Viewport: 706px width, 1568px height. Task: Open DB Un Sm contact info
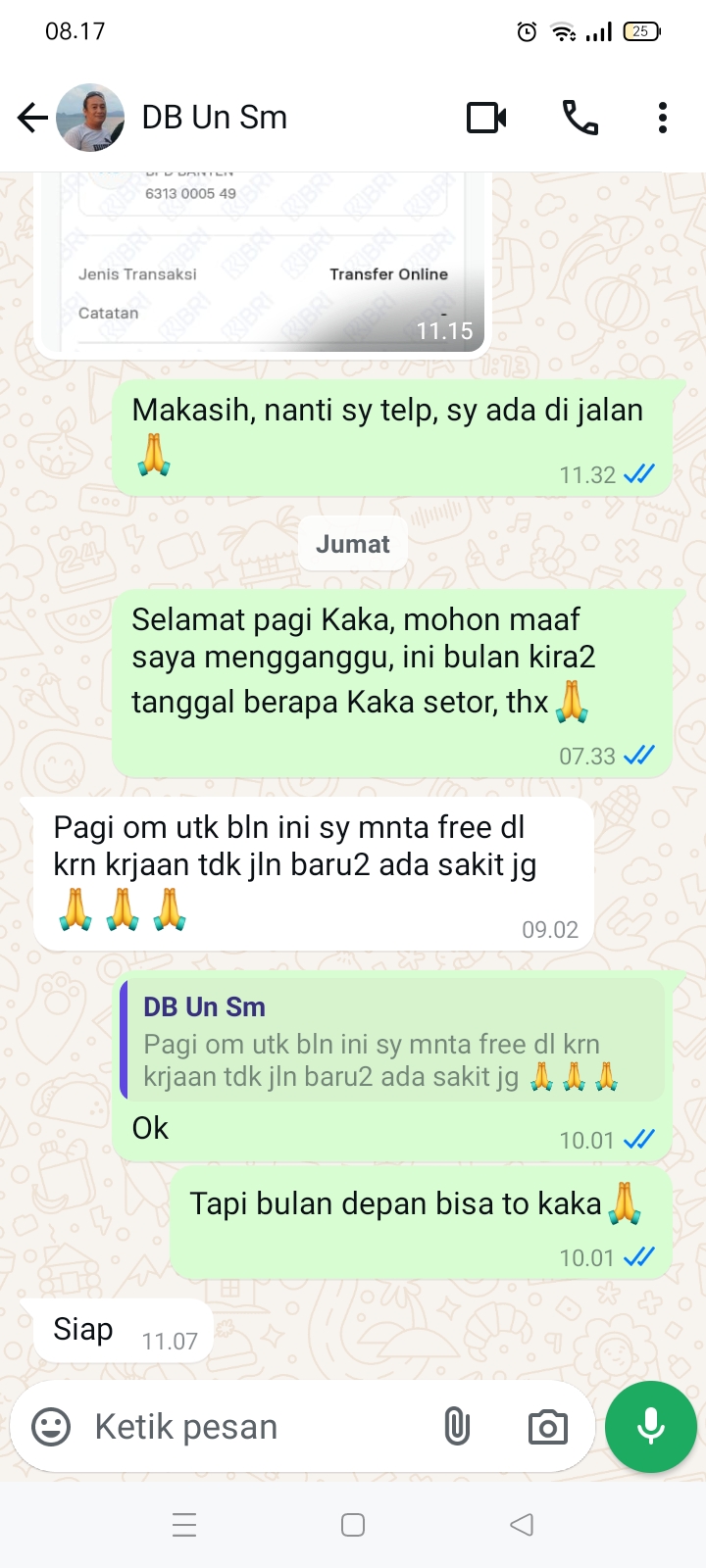click(x=215, y=118)
